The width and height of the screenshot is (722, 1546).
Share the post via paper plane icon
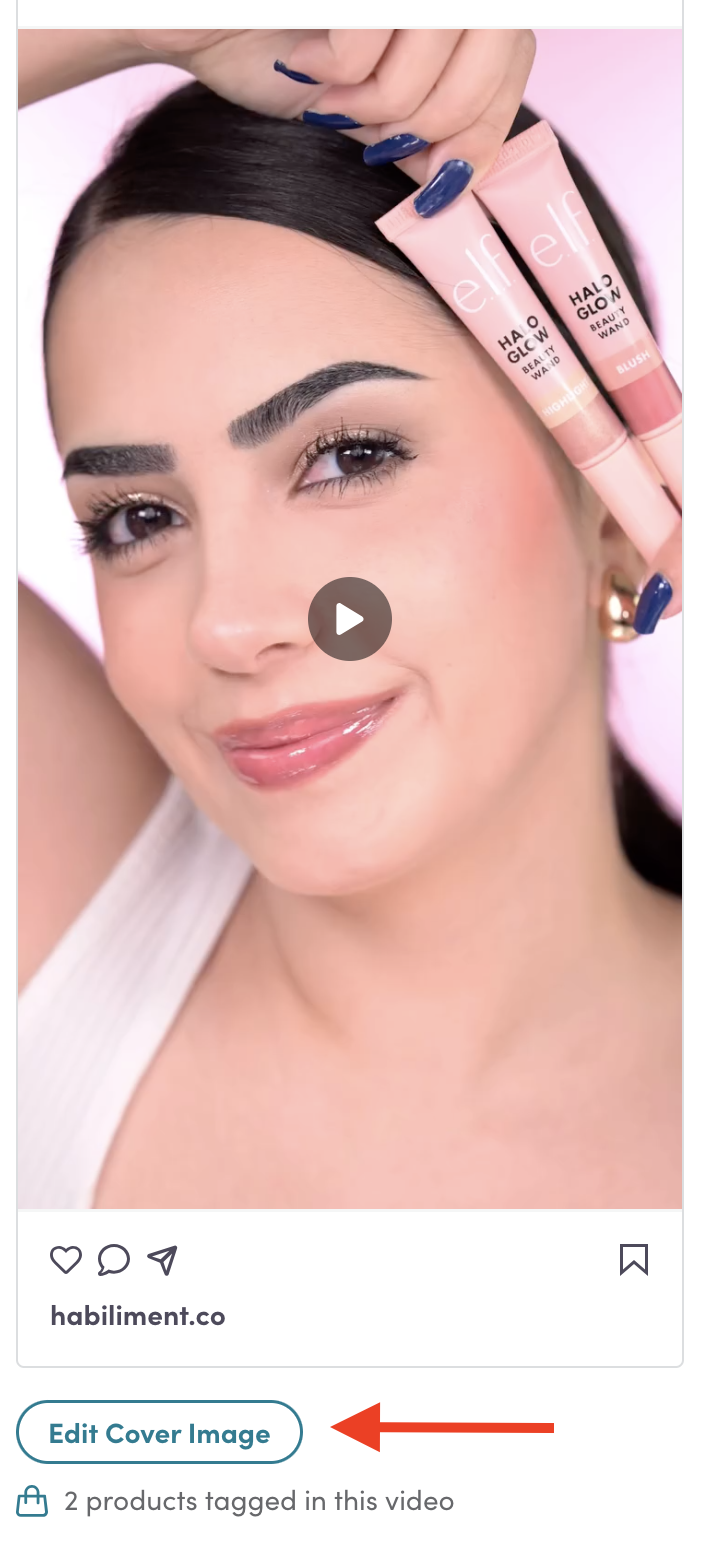pos(162,1260)
